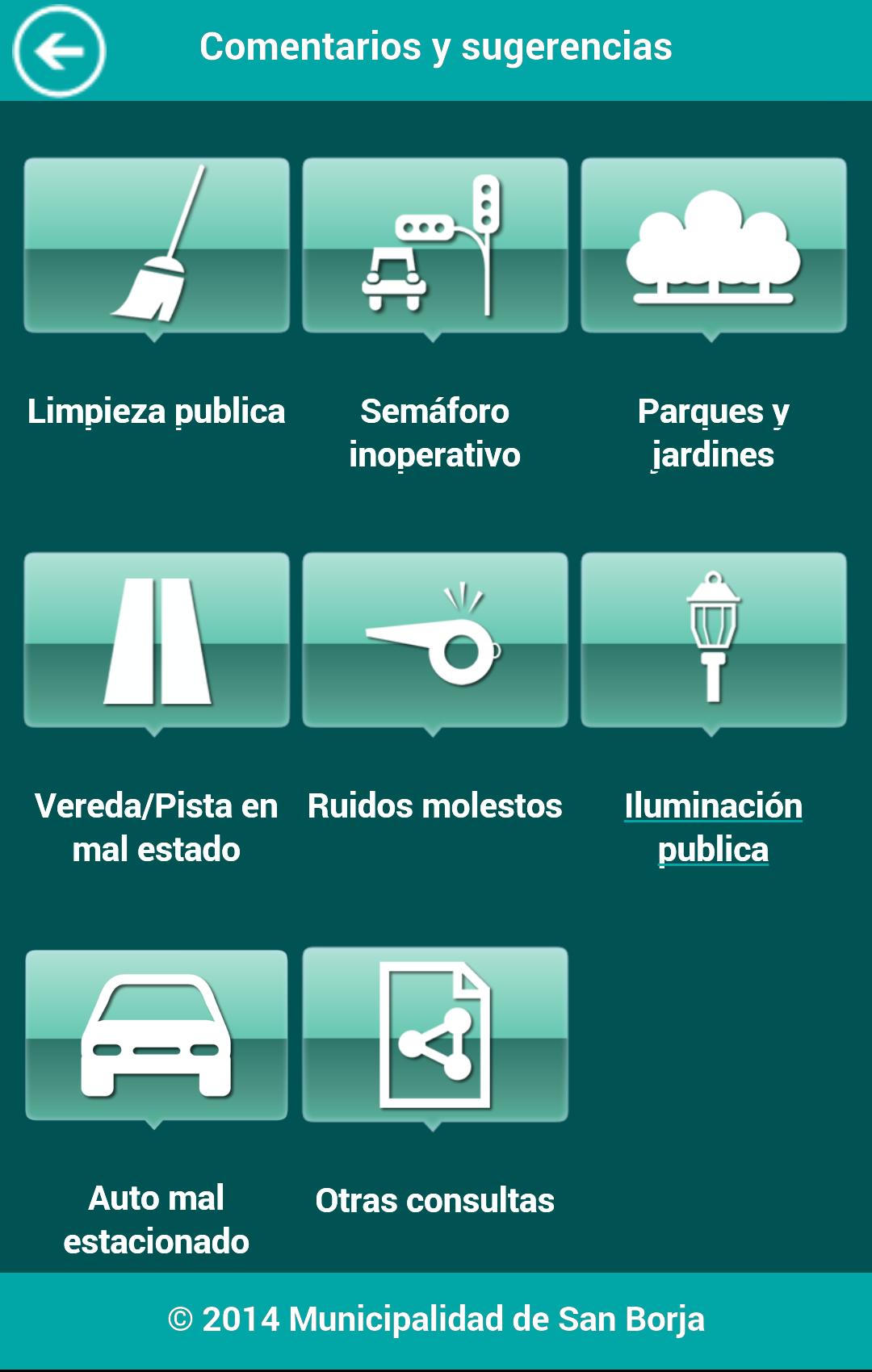The width and height of the screenshot is (872, 1372).
Task: Select the Auto mal estacionado label
Action: point(157,1220)
